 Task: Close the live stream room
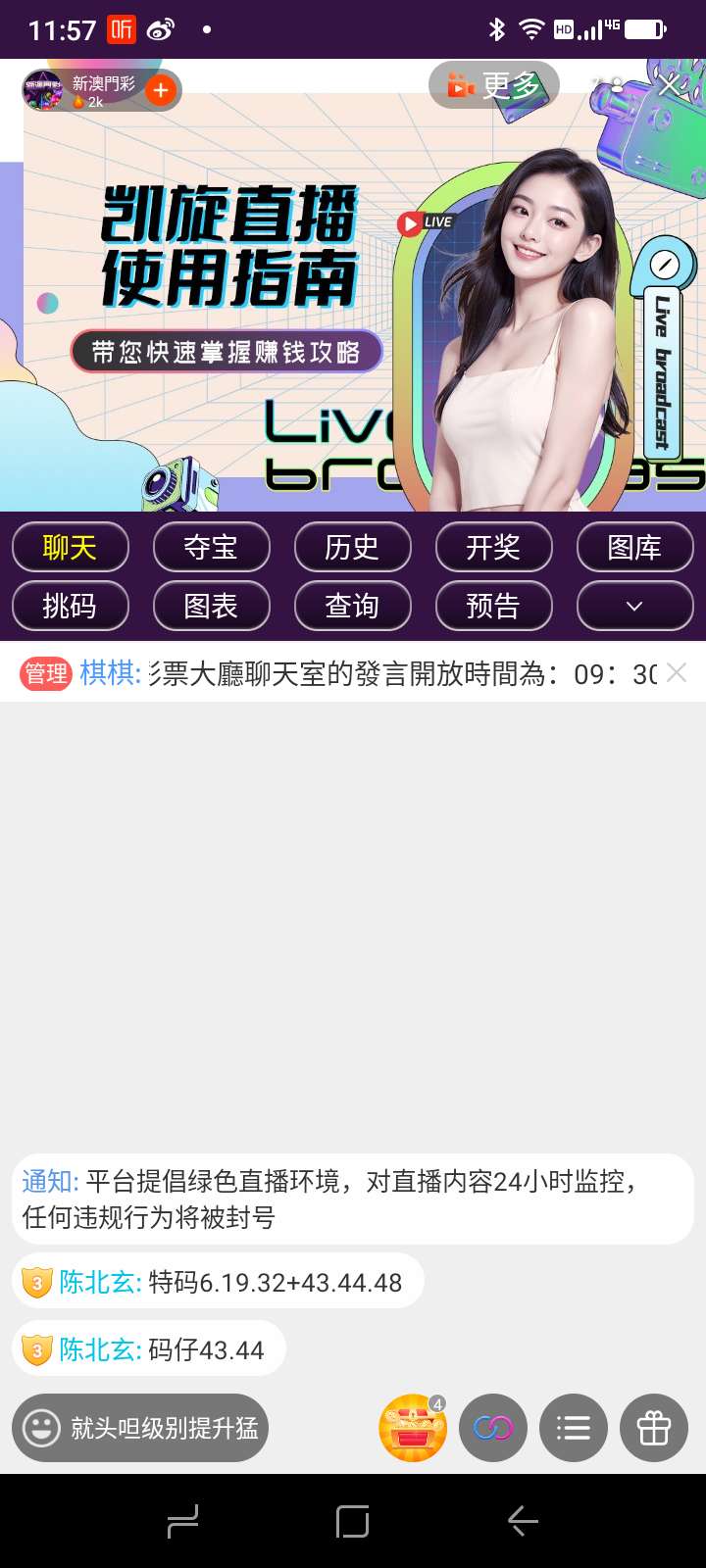coord(671,86)
